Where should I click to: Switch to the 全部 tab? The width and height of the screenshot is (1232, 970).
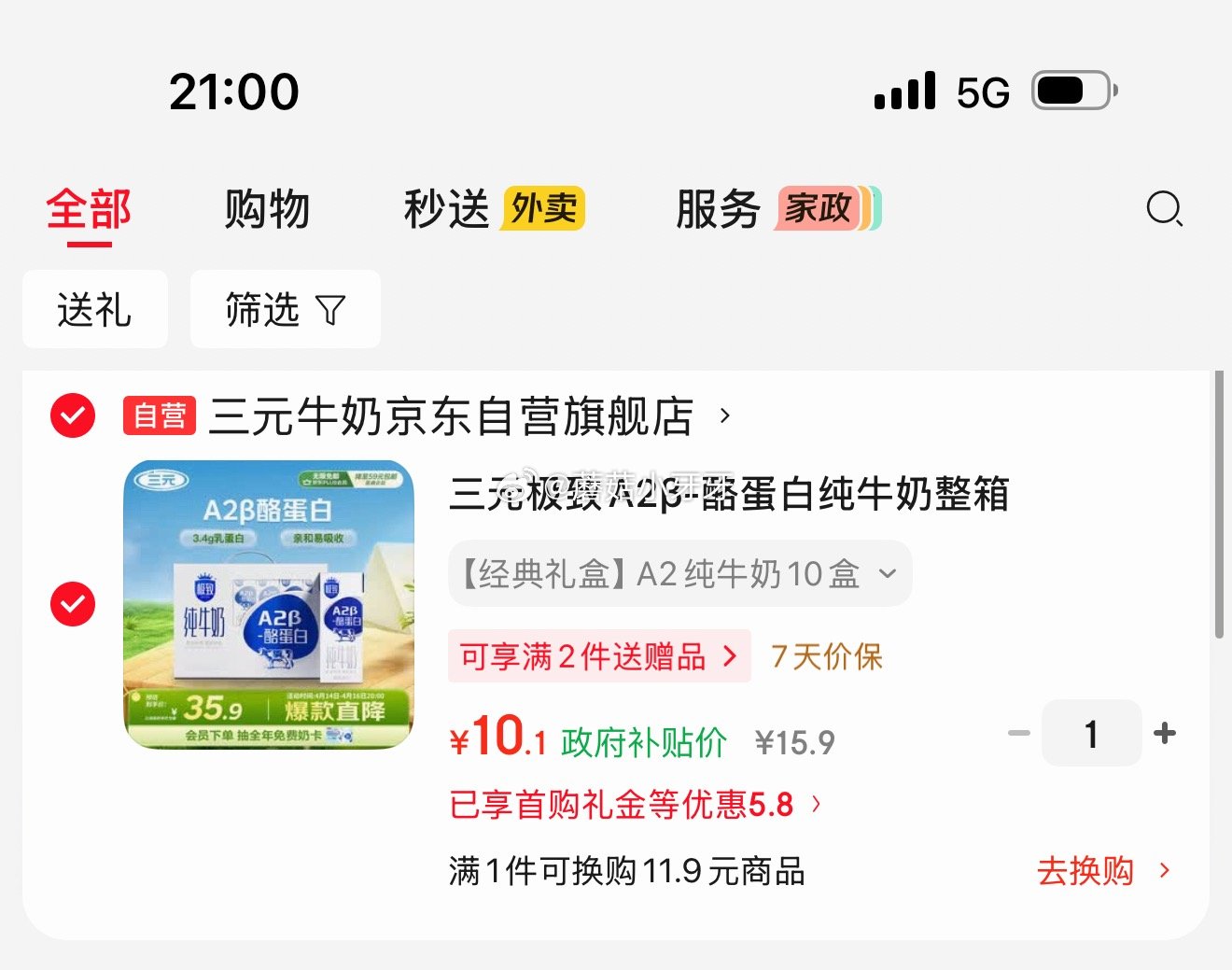[x=89, y=209]
